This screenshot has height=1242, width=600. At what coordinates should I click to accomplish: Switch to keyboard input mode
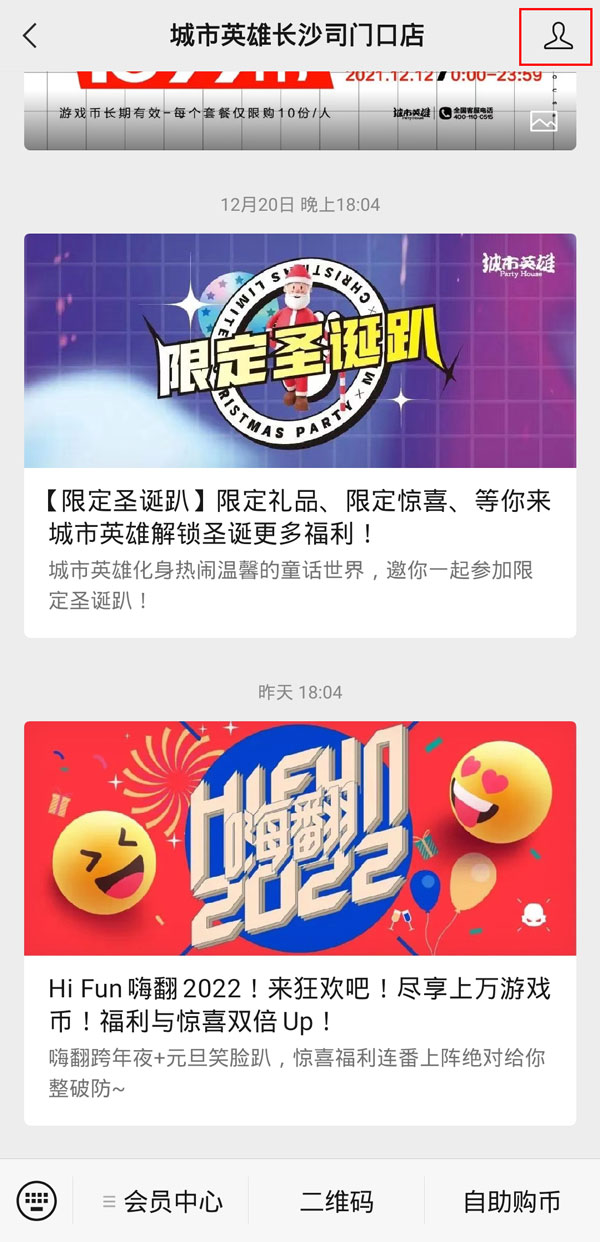click(37, 1200)
